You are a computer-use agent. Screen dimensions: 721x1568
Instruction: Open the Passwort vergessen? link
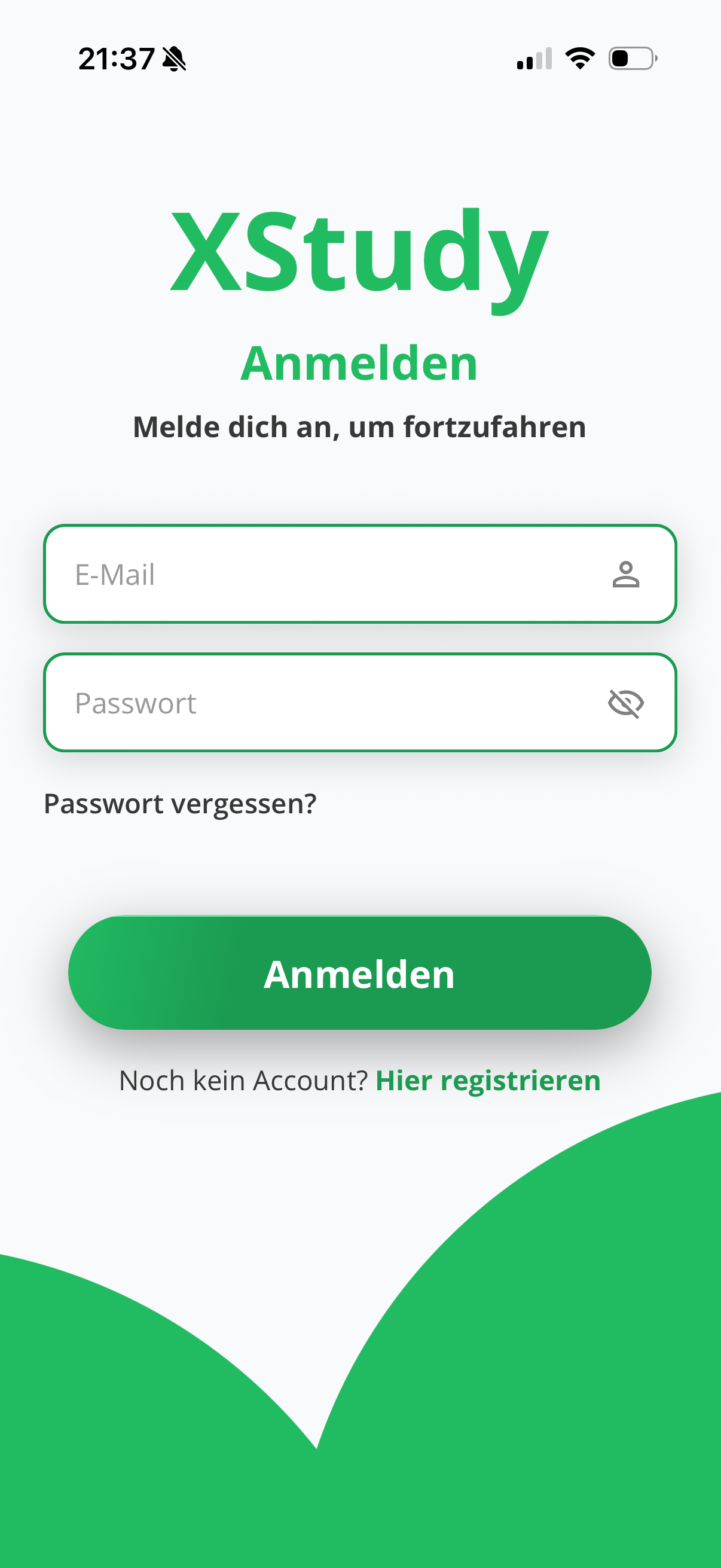coord(180,804)
